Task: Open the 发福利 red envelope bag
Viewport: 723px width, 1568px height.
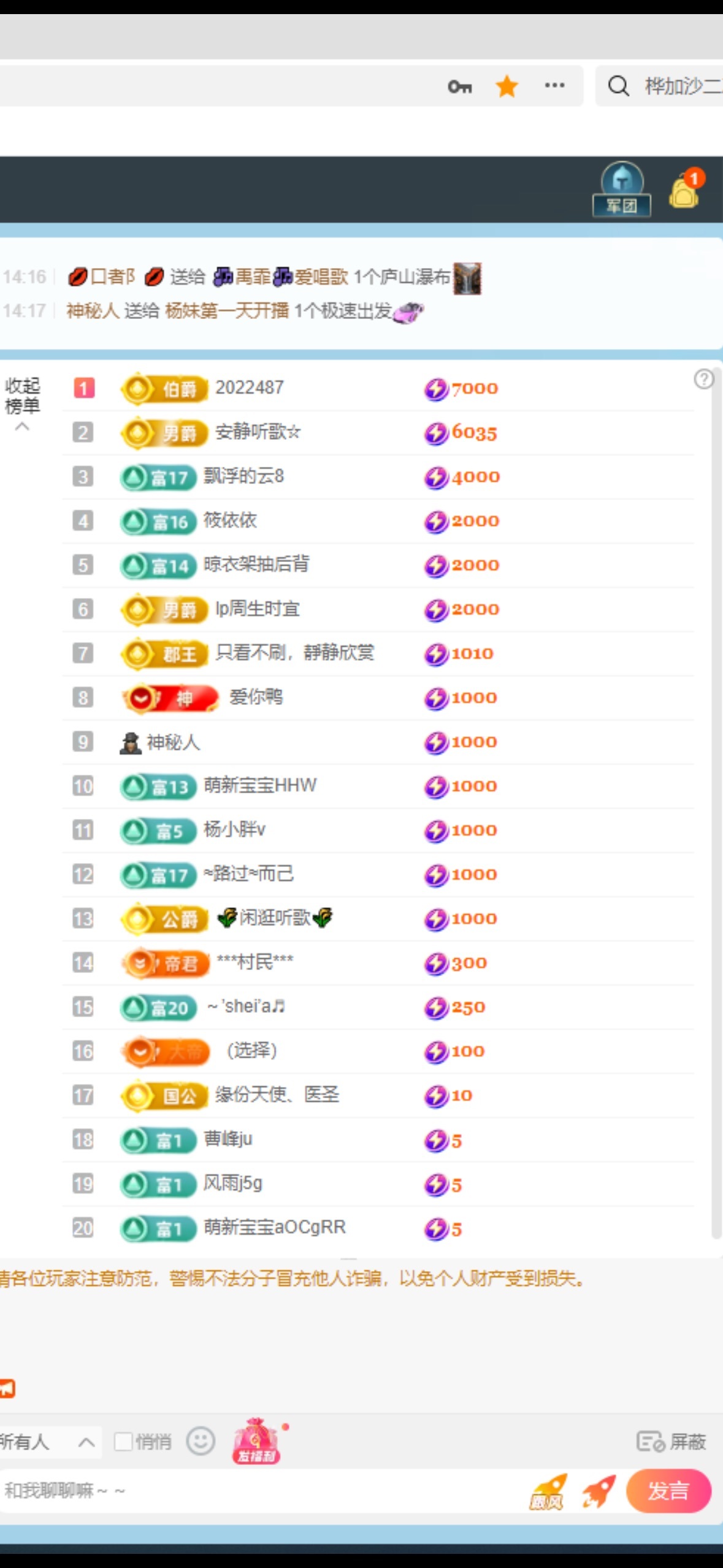Action: 256,1442
